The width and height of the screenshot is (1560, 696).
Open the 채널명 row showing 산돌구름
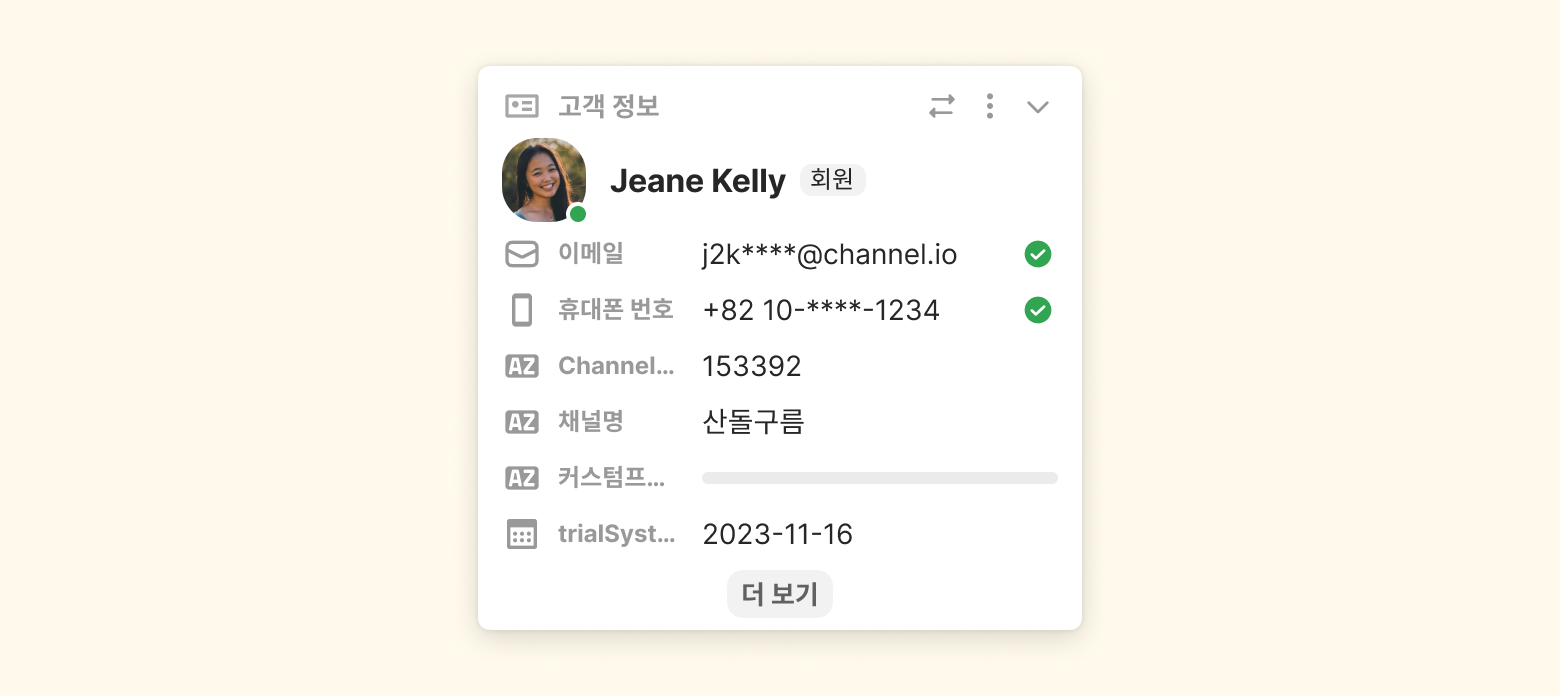point(753,422)
